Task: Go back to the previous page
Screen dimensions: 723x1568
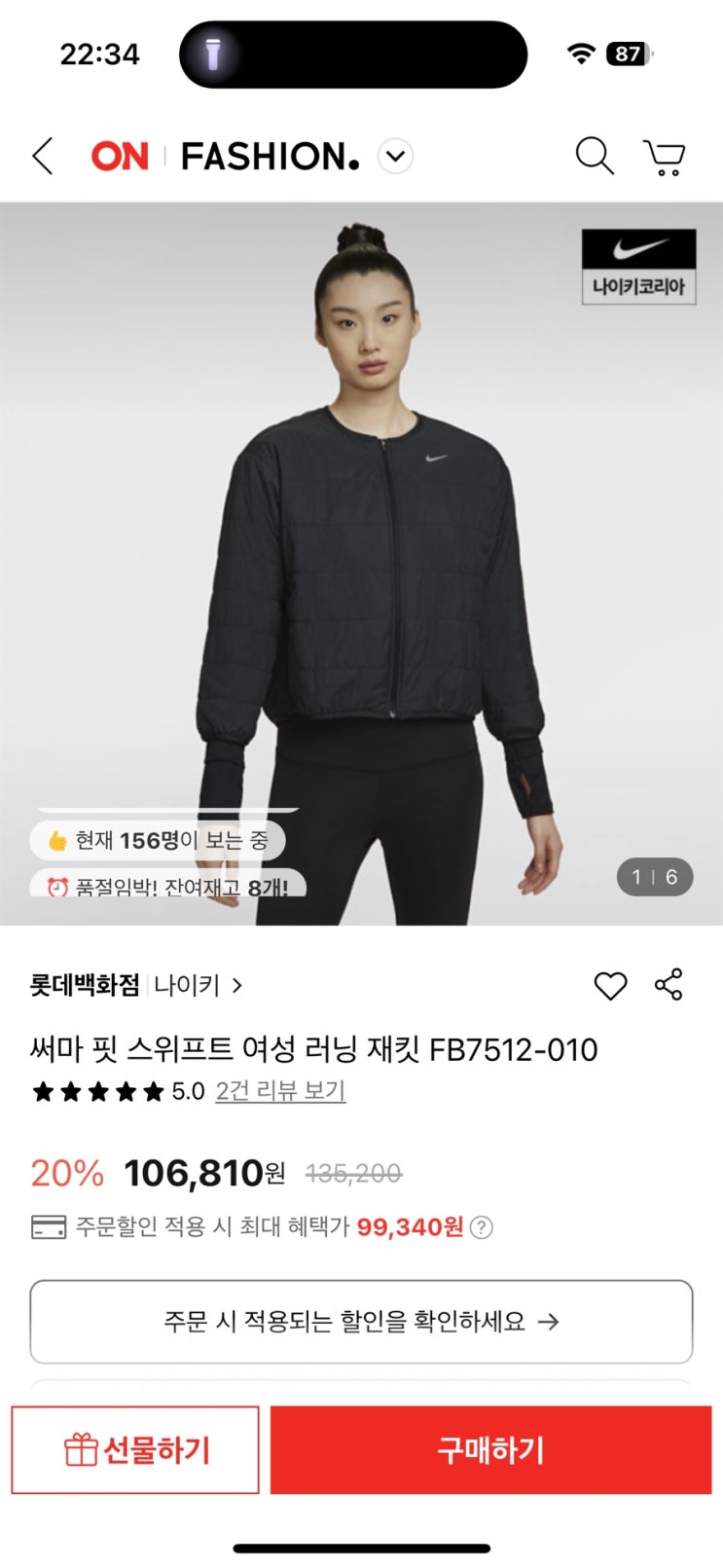Action: tap(42, 156)
